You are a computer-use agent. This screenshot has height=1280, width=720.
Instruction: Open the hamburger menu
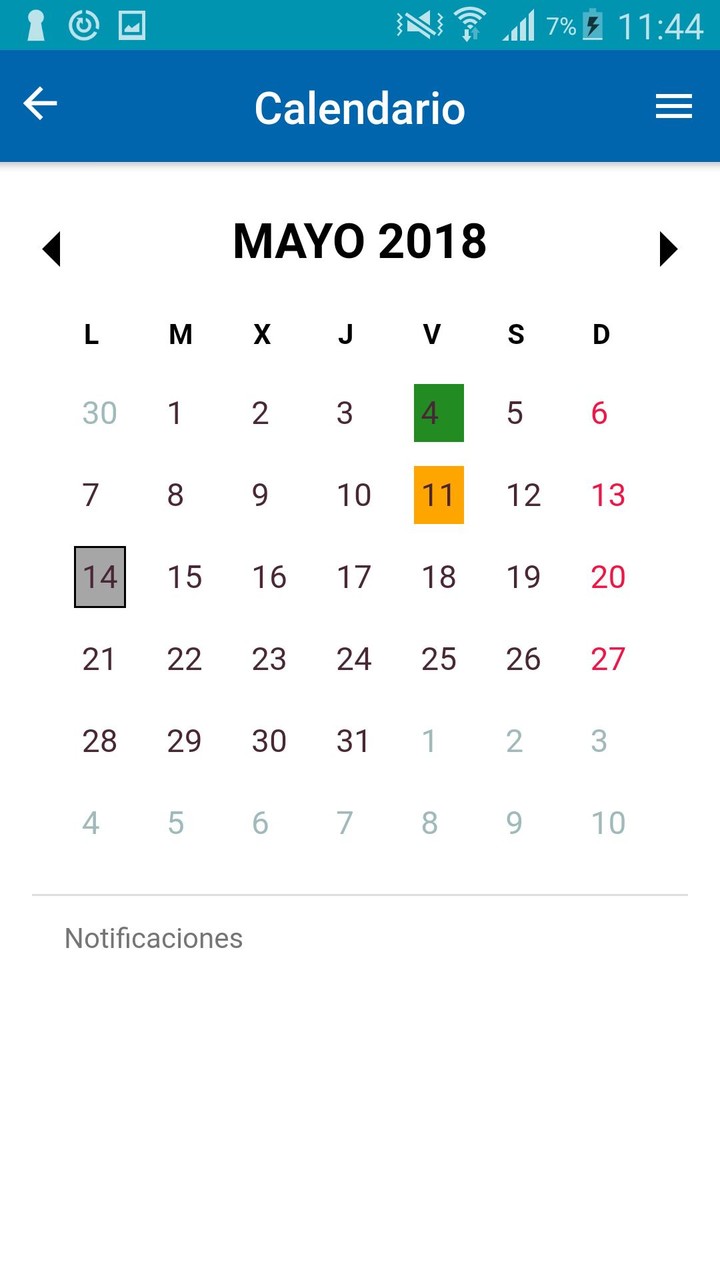click(674, 106)
